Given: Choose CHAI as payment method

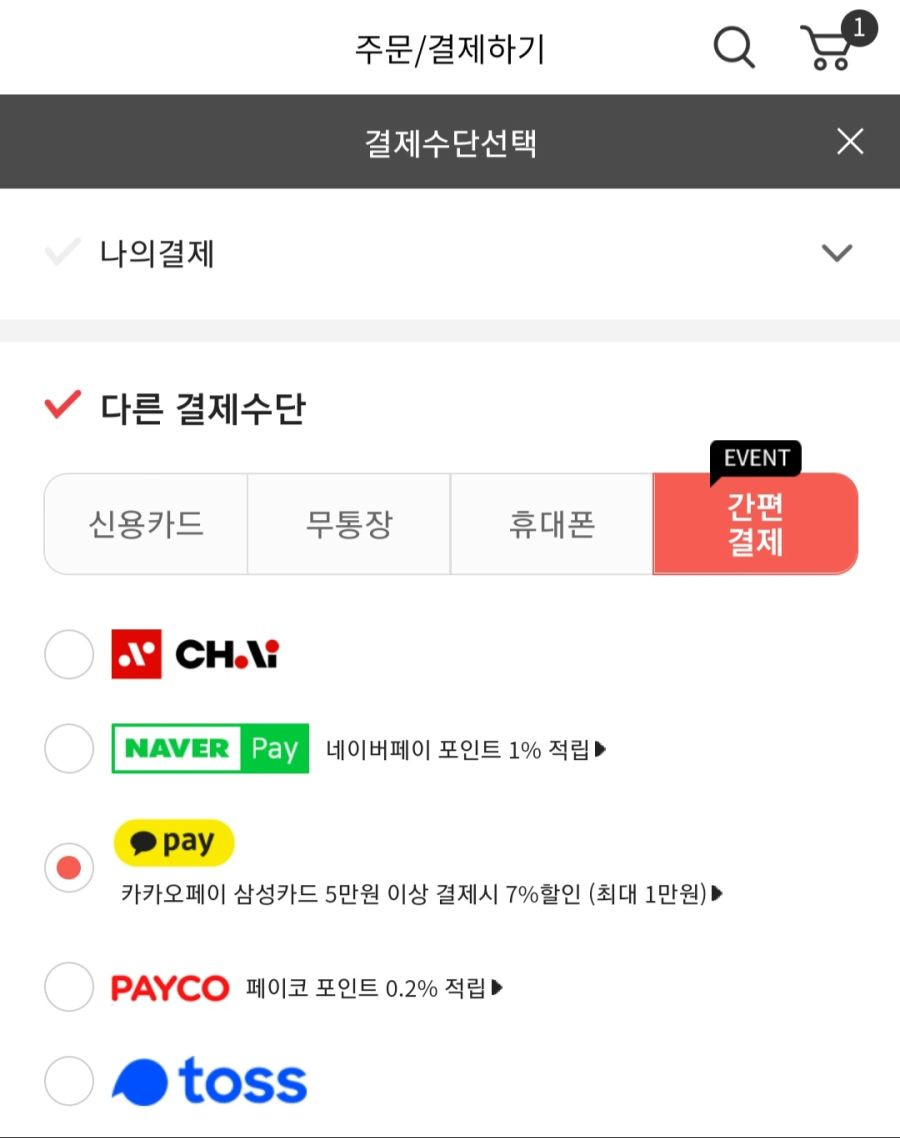Looking at the screenshot, I should (x=69, y=655).
